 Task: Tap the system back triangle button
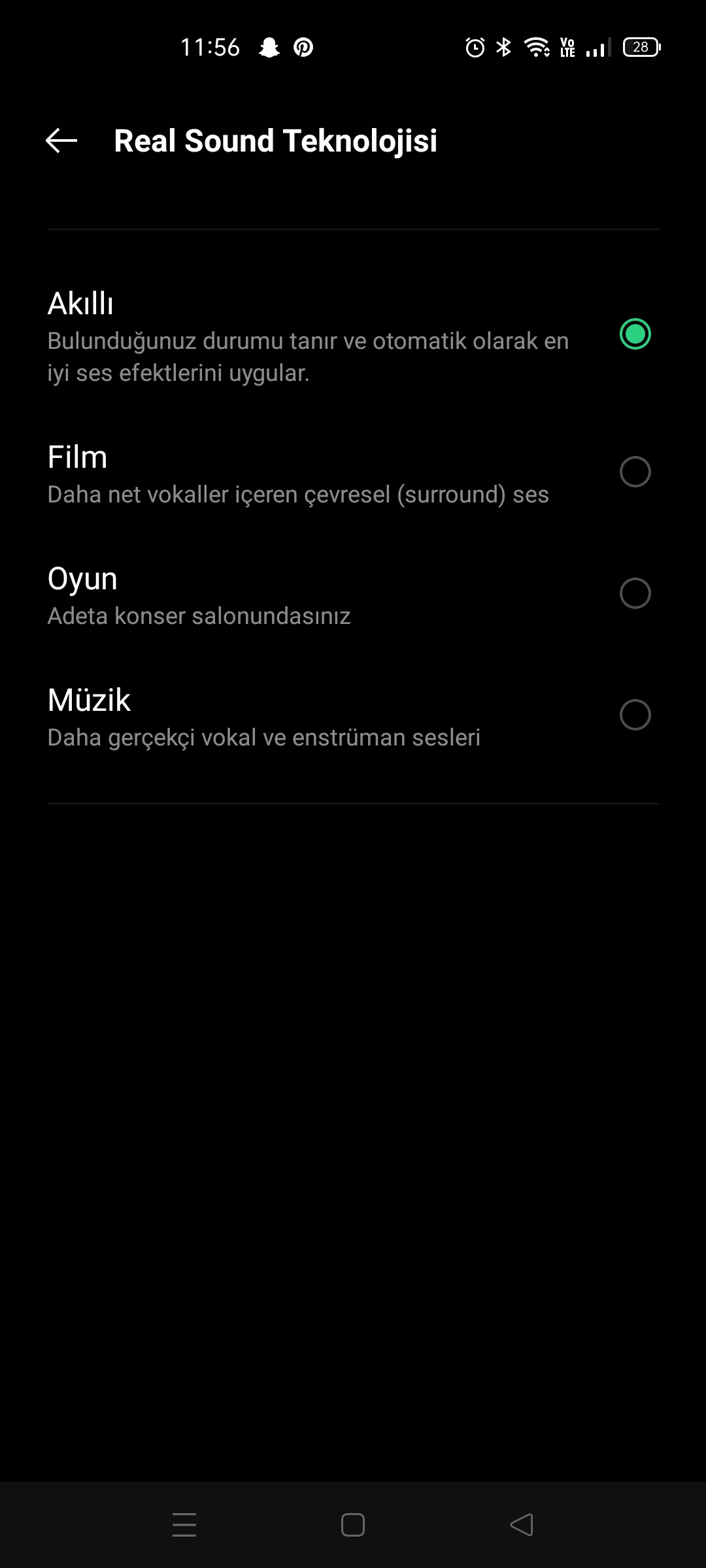(x=522, y=1525)
